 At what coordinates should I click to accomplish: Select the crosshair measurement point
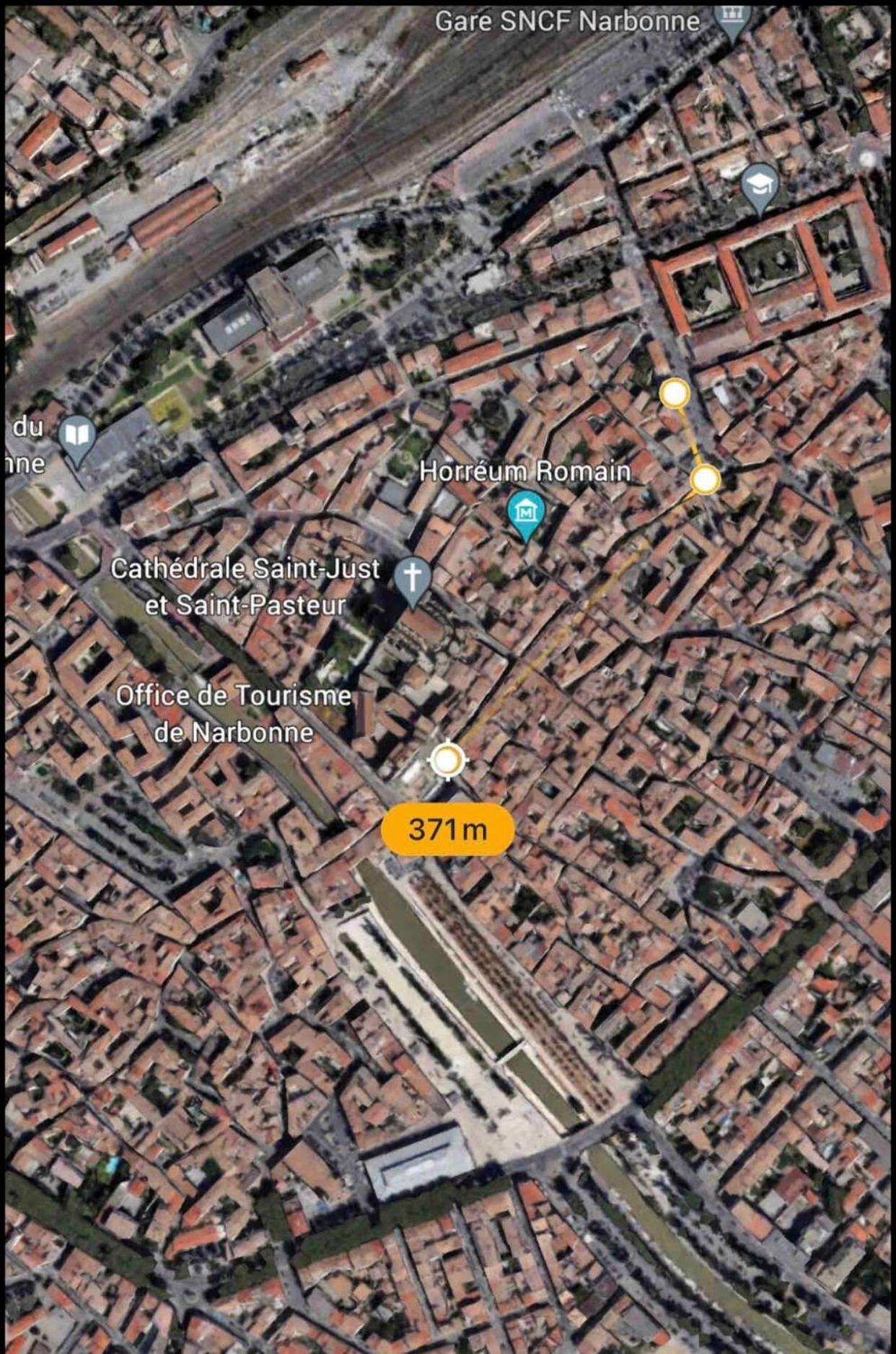click(447, 760)
